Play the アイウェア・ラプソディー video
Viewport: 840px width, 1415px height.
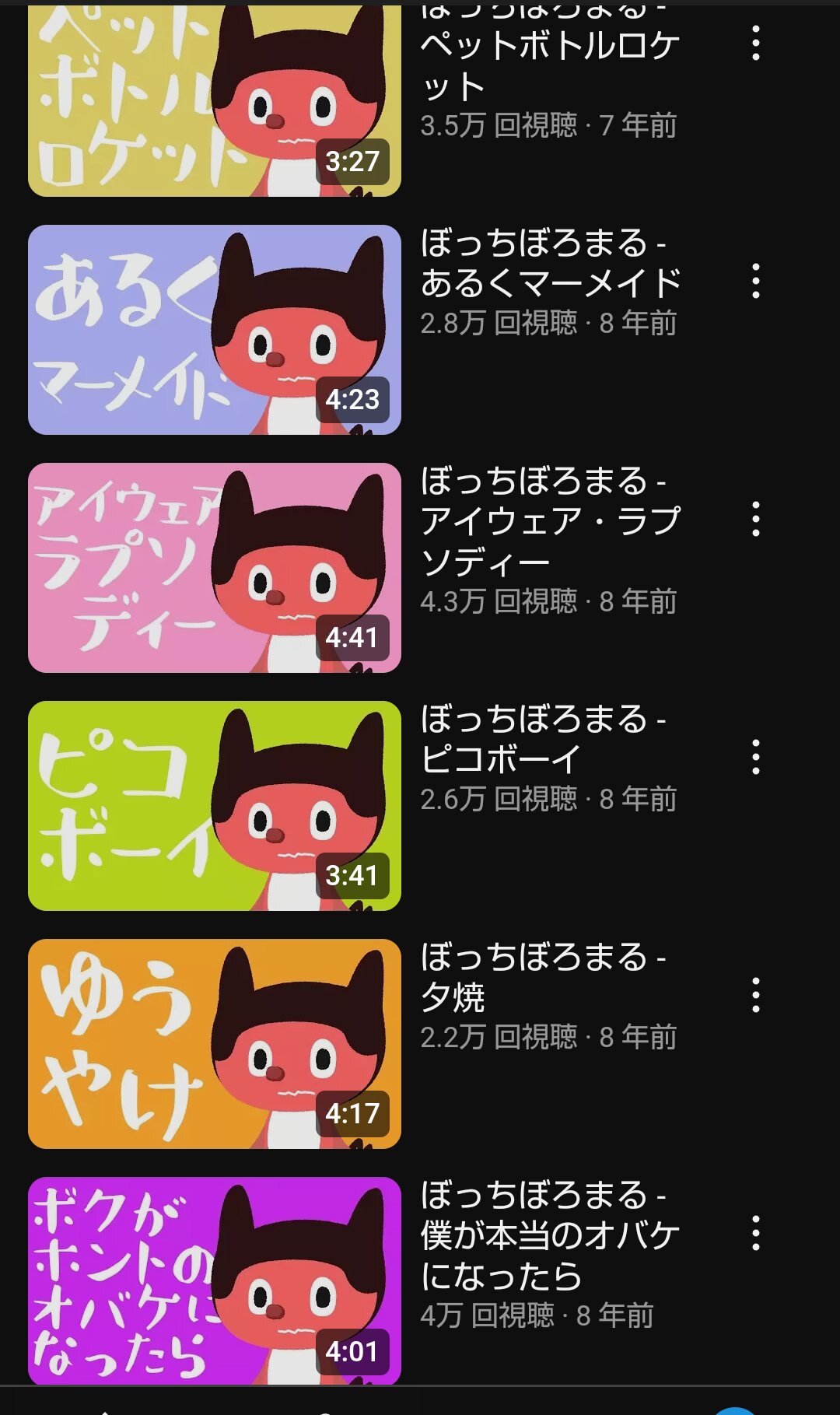[215, 568]
